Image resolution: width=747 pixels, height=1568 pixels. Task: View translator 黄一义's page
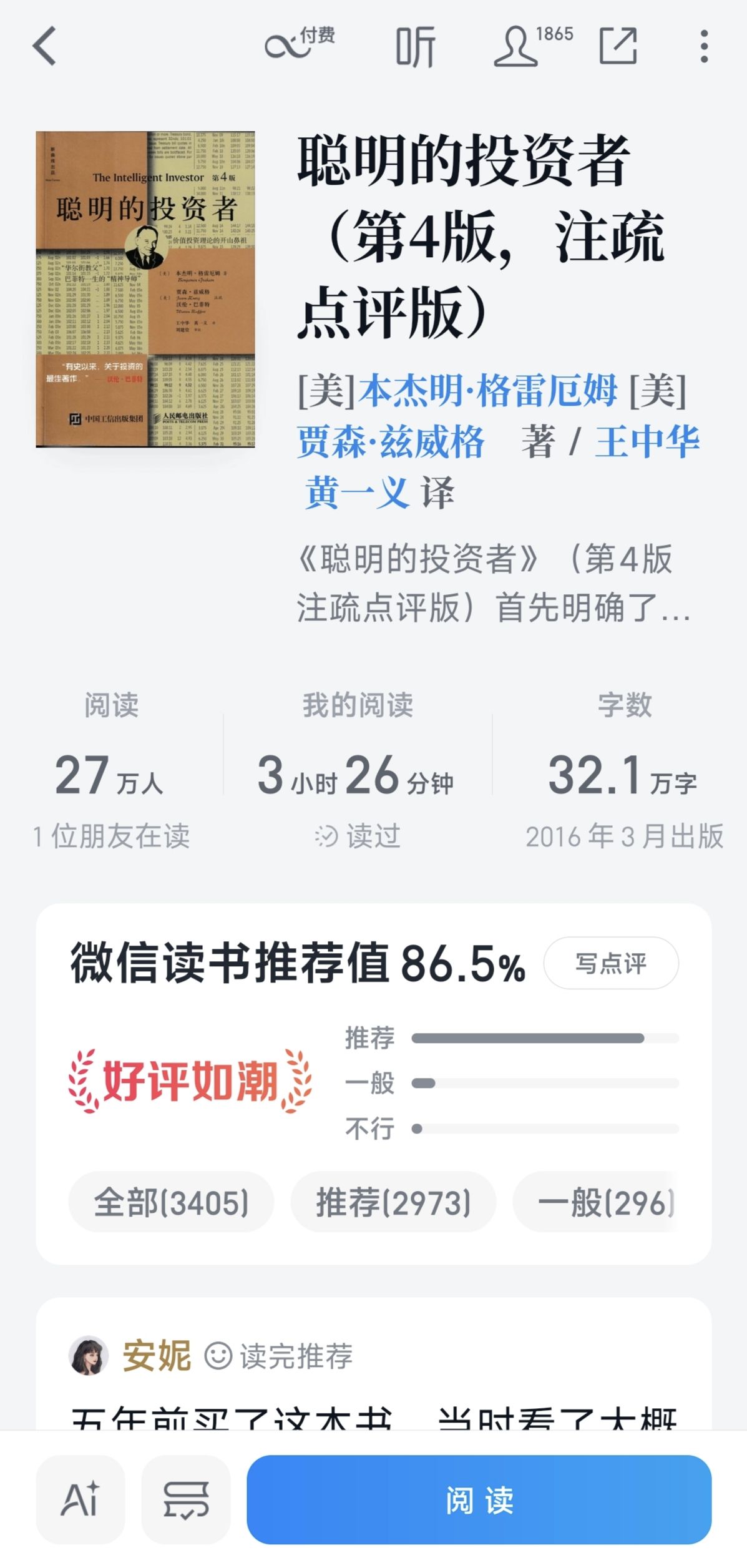(x=356, y=492)
